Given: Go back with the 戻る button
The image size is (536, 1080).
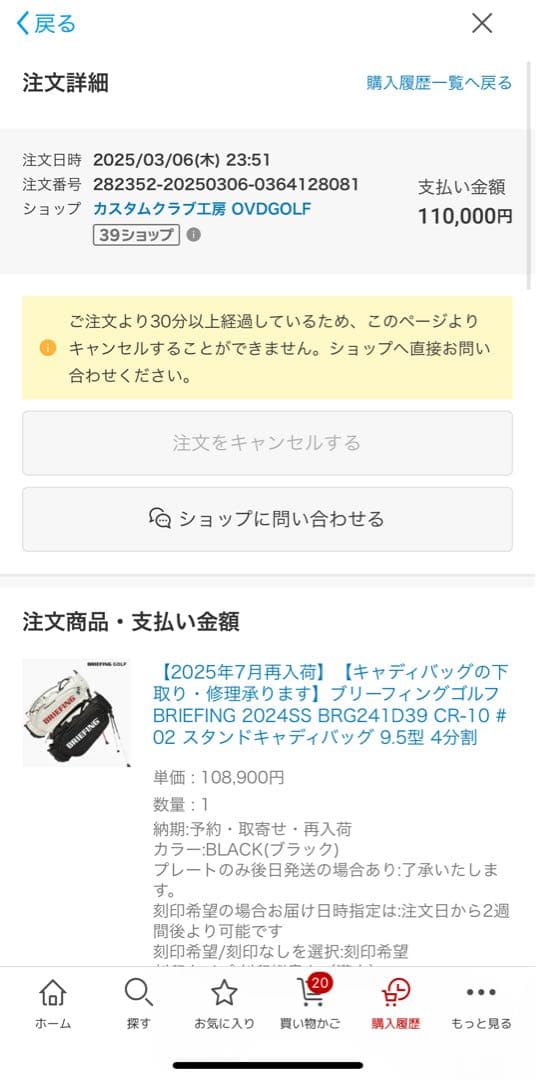Looking at the screenshot, I should [x=45, y=23].
